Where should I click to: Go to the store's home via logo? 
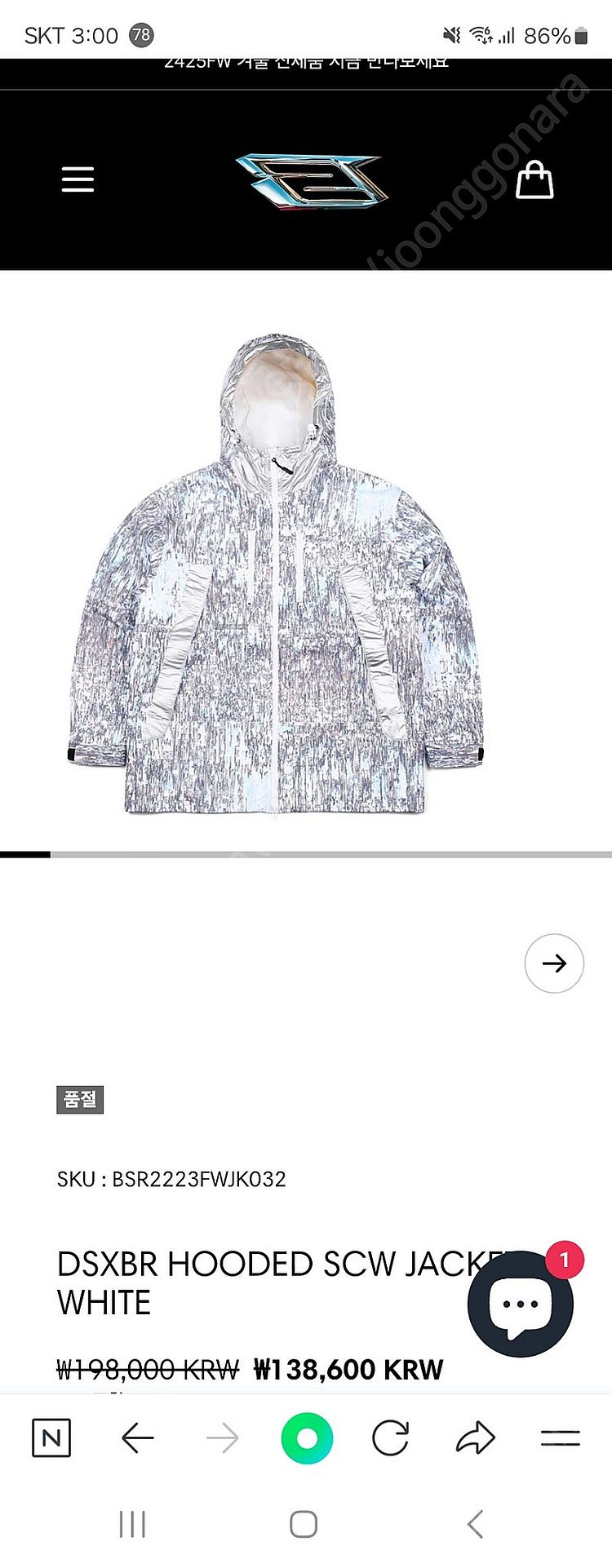(x=310, y=180)
